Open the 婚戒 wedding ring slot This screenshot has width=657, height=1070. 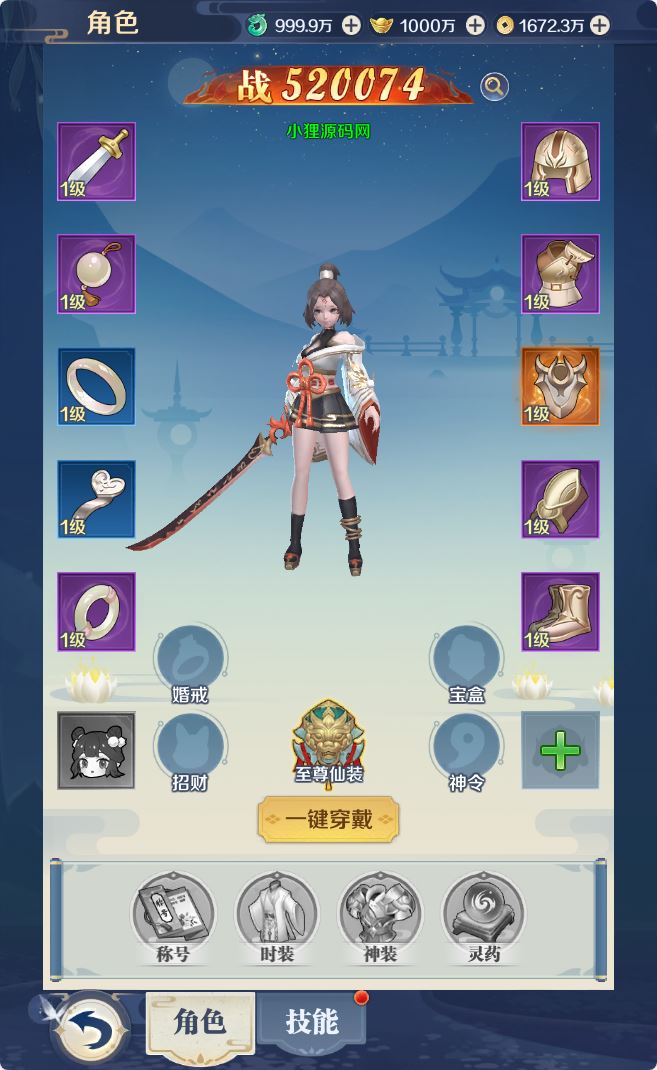[x=190, y=661]
